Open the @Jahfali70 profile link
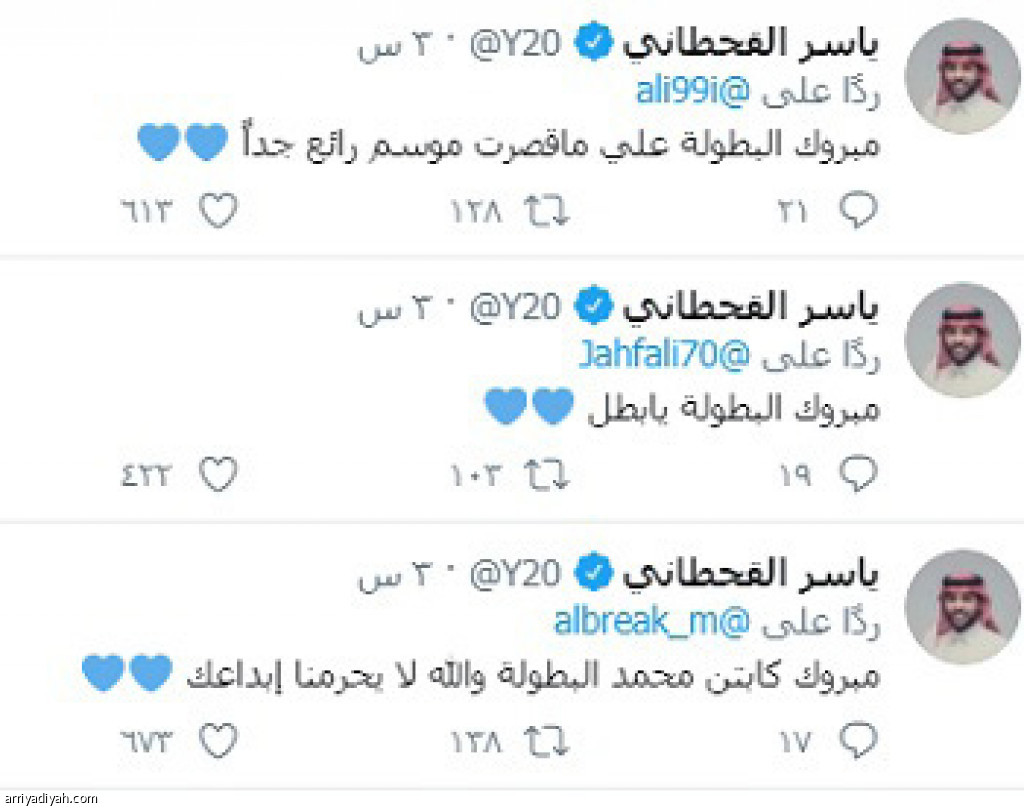The height and width of the screenshot is (808, 1024). (663, 357)
